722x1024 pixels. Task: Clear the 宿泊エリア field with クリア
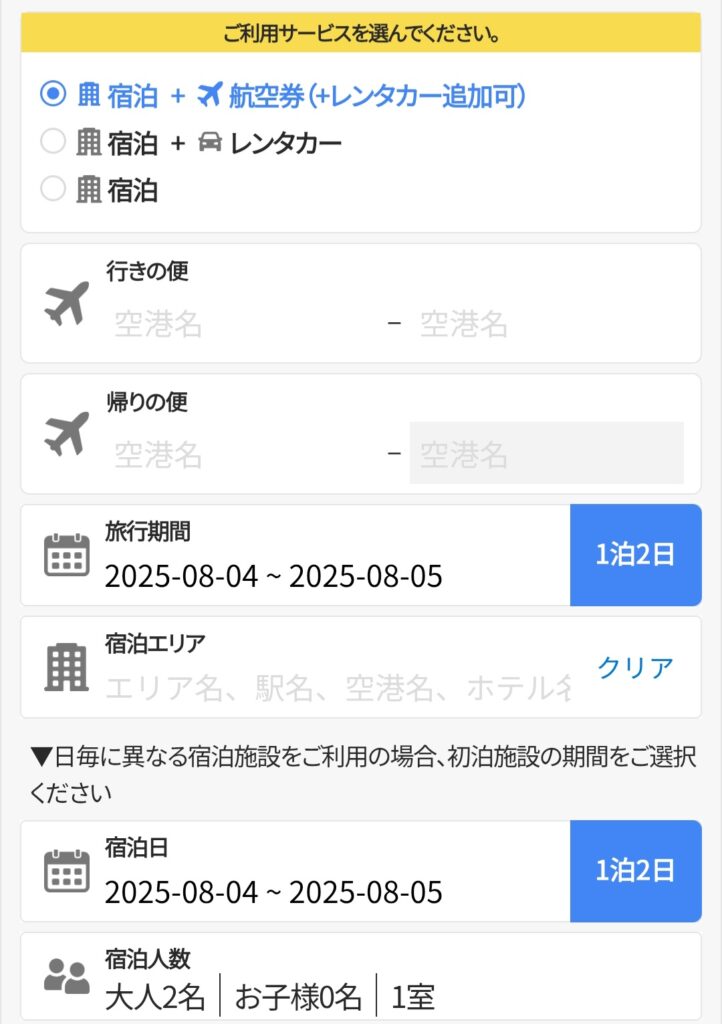tap(635, 667)
